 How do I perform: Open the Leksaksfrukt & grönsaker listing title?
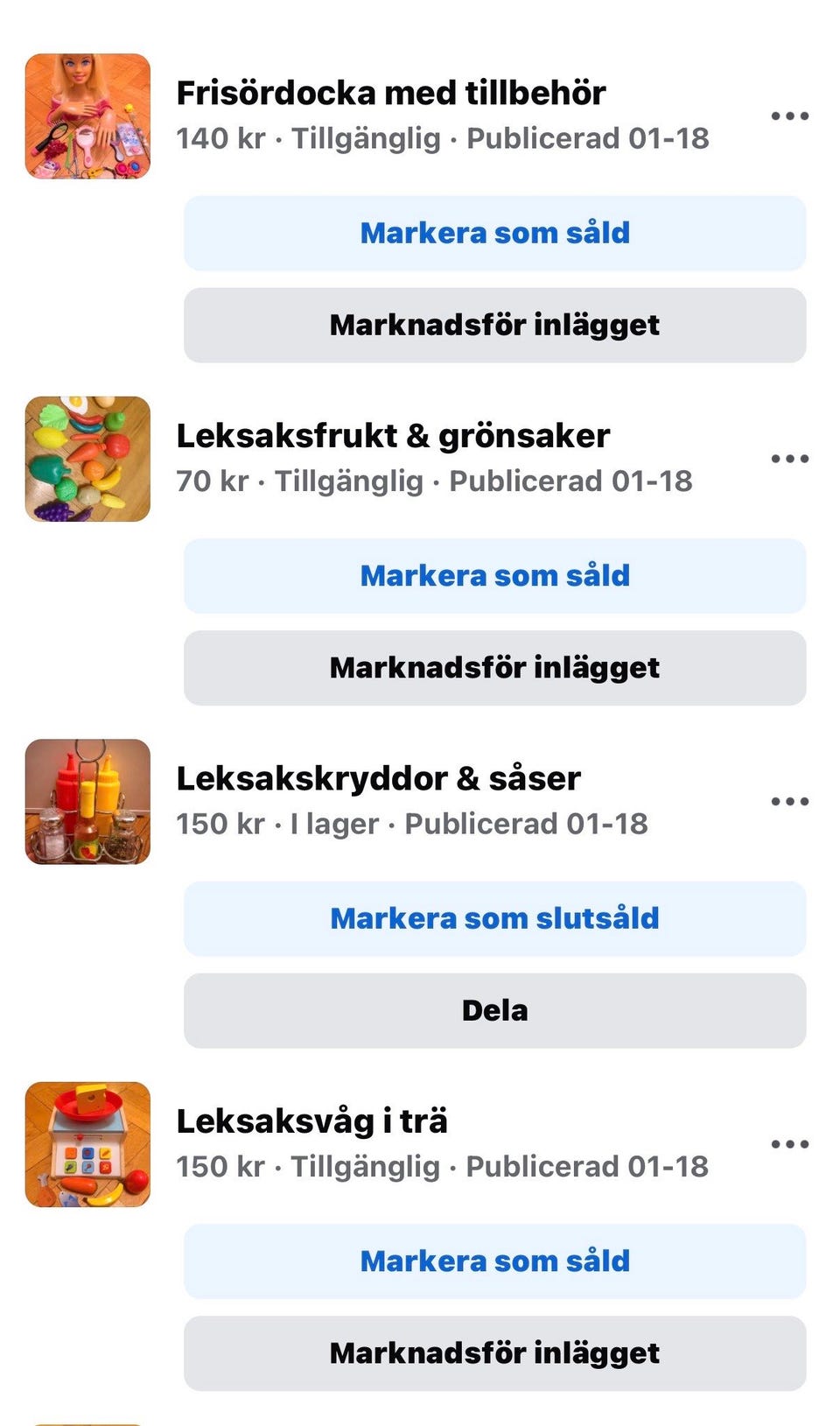394,435
